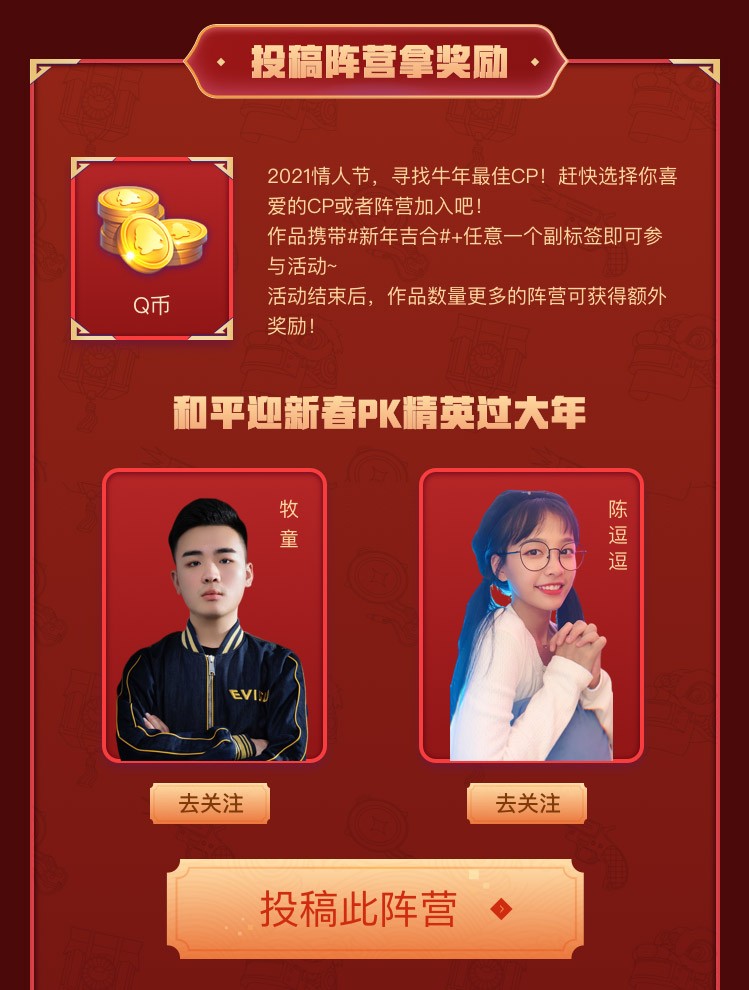Follow 陈逗逗 via 去关注 button
The width and height of the screenshot is (749, 990).
click(x=527, y=804)
